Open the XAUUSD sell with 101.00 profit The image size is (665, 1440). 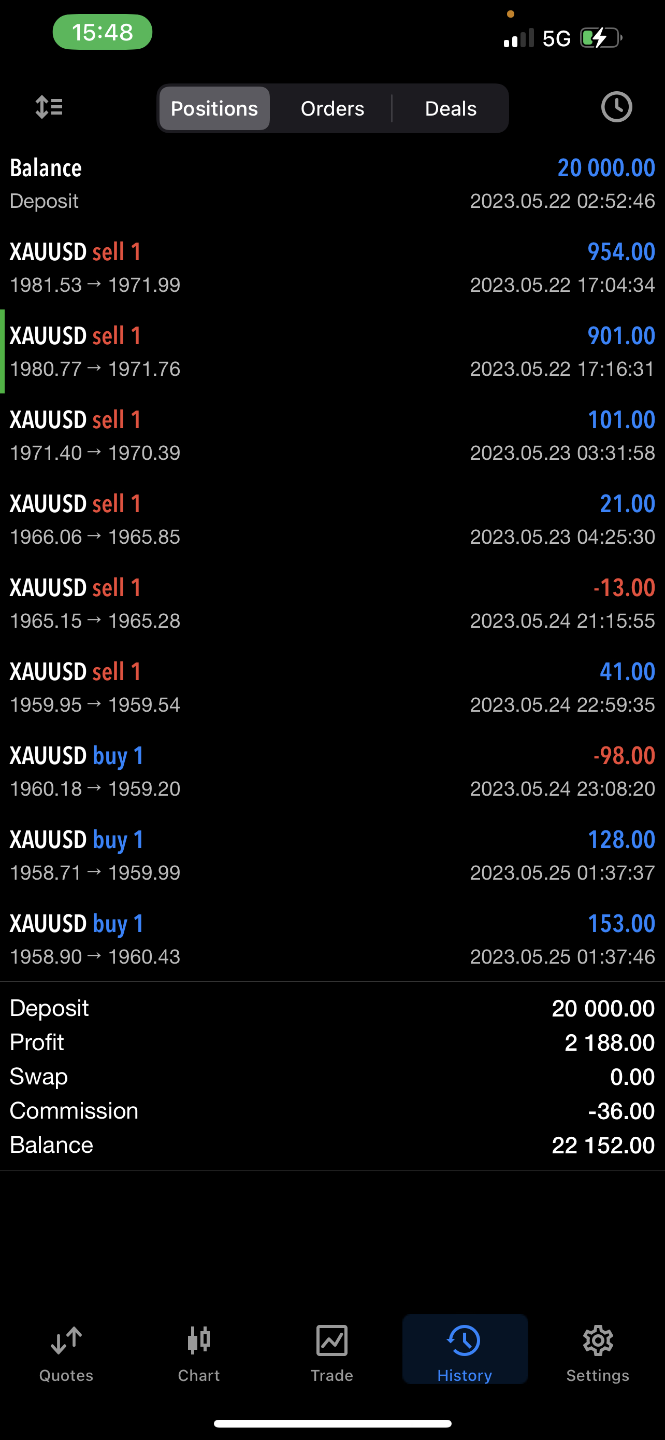pyautogui.click(x=332, y=436)
